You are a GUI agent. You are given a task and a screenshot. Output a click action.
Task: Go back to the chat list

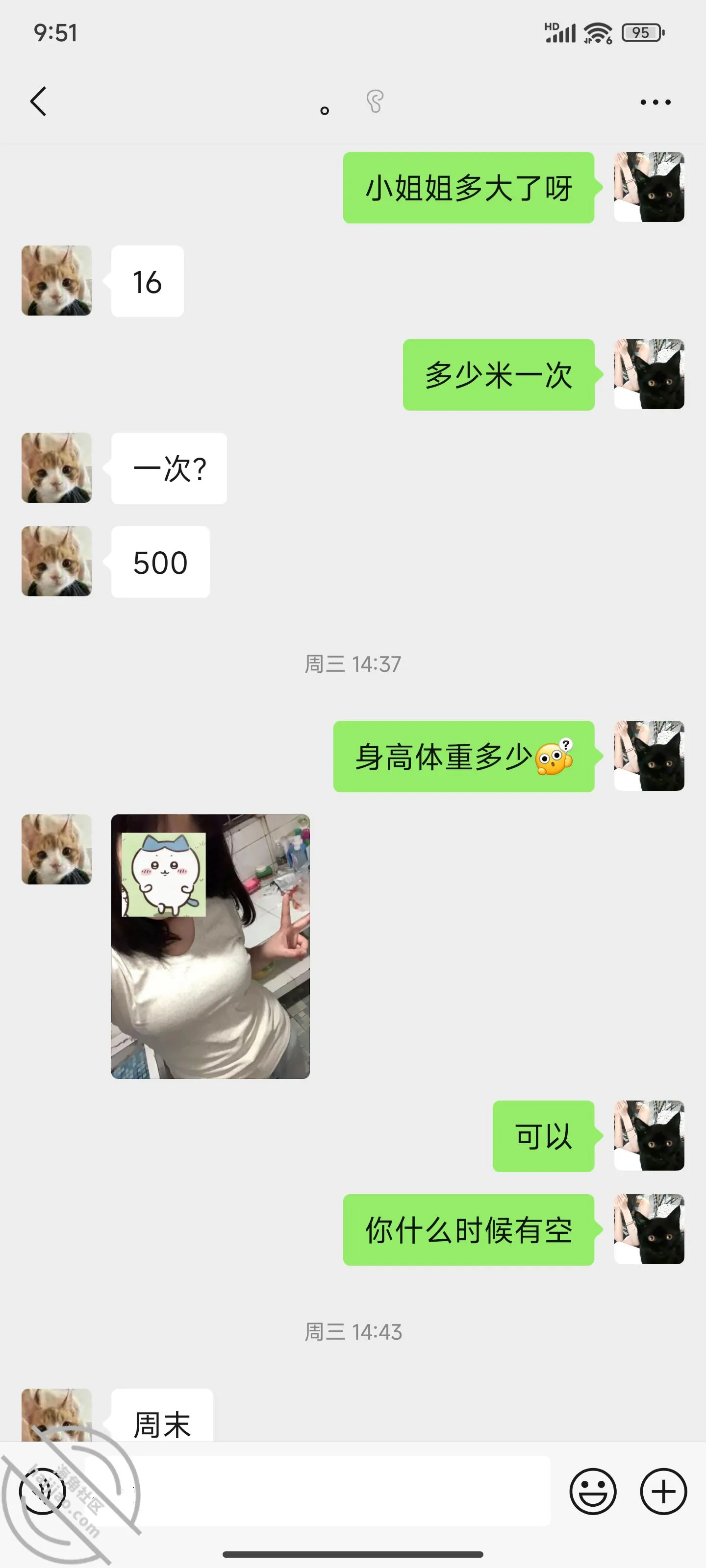tap(38, 101)
